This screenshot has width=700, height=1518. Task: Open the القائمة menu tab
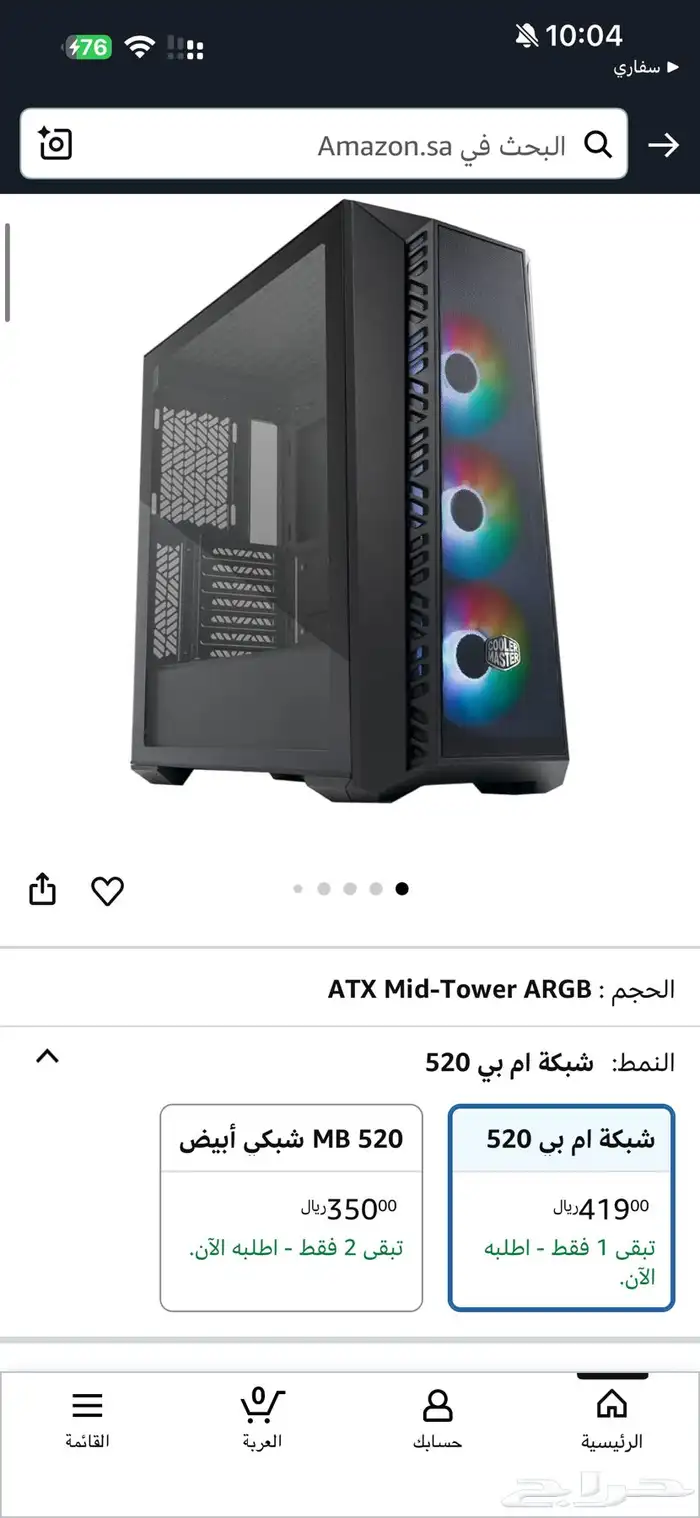pos(87,1418)
